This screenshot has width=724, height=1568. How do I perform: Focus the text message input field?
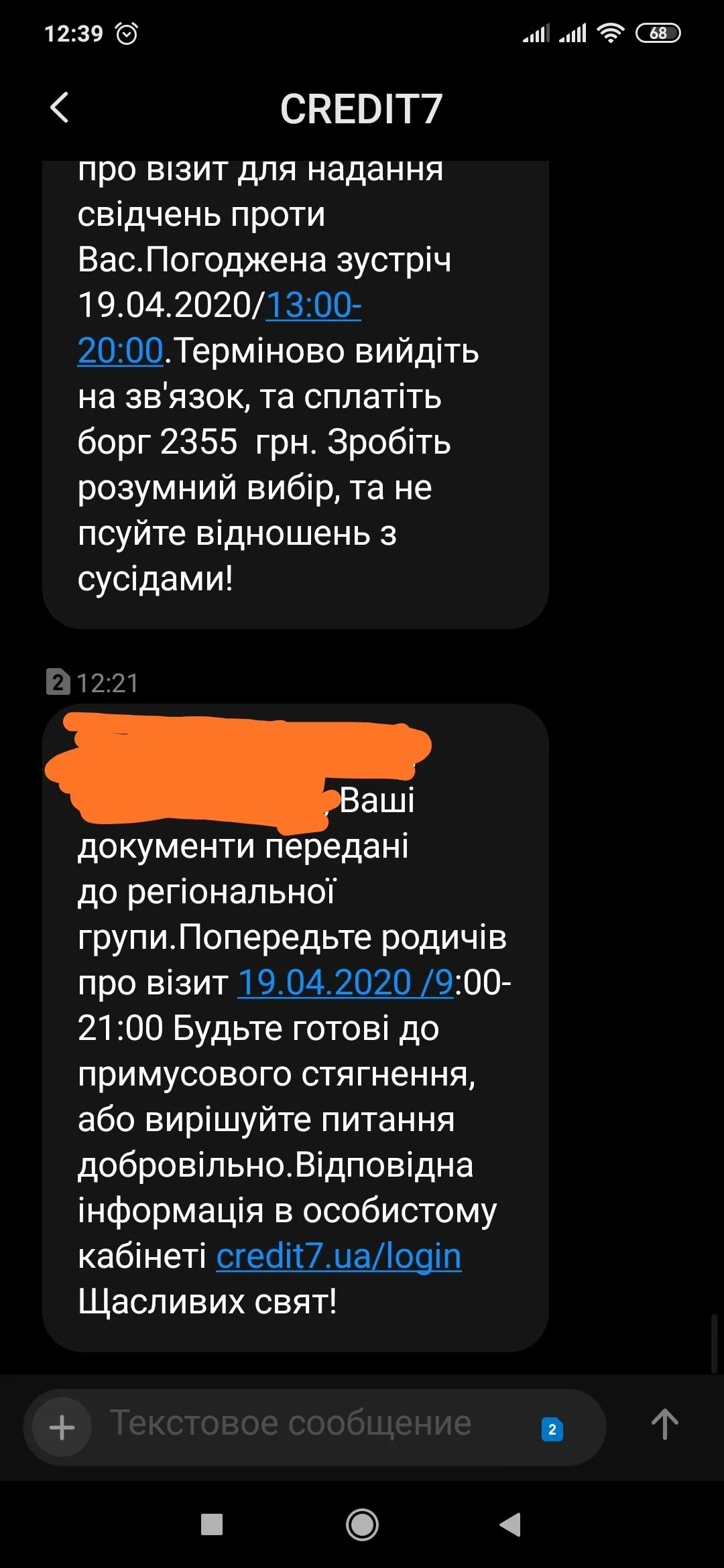click(302, 1425)
